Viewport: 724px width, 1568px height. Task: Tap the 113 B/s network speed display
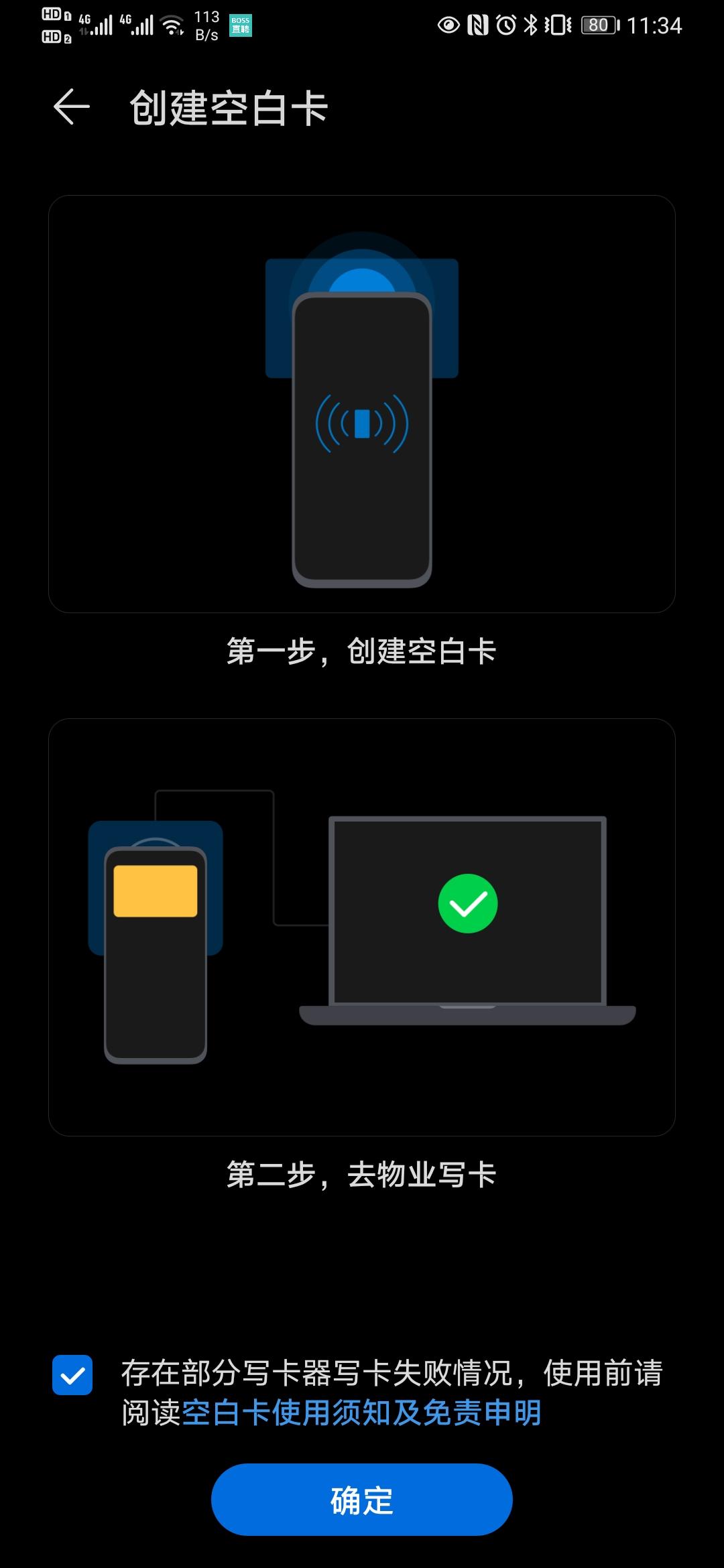coord(208,25)
